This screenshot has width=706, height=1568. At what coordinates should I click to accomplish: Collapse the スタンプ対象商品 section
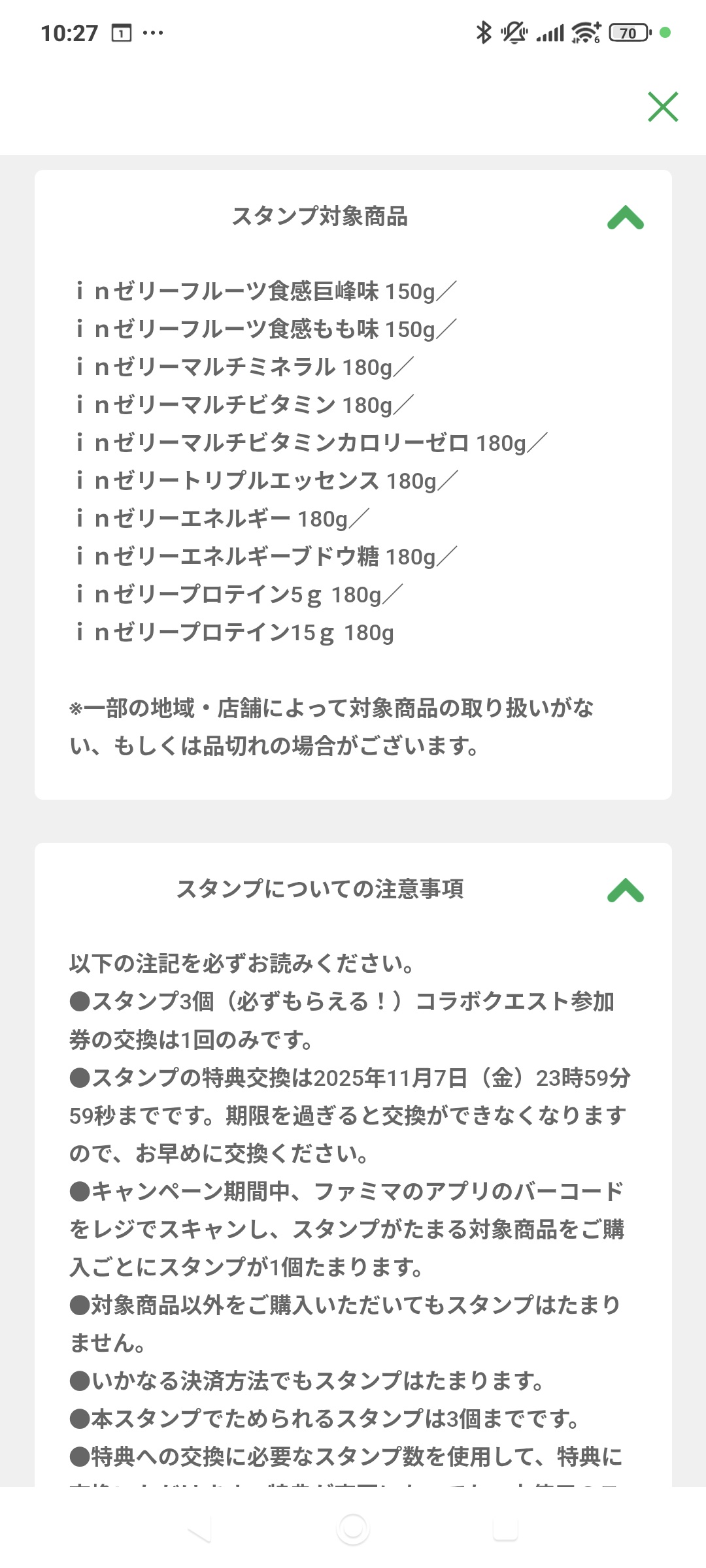pos(626,218)
